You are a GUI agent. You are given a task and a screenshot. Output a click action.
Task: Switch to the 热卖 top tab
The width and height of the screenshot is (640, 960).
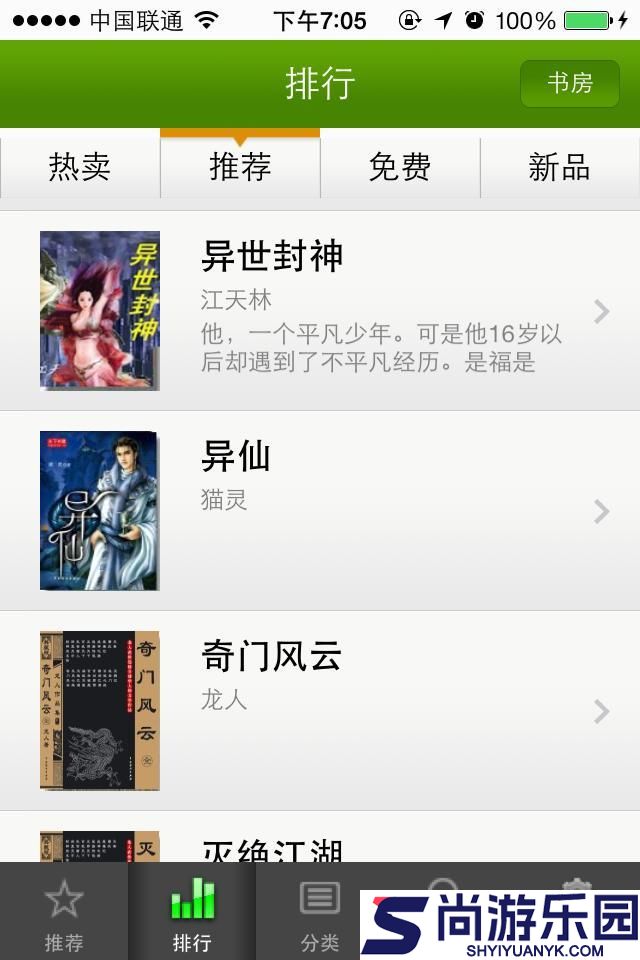click(x=80, y=167)
